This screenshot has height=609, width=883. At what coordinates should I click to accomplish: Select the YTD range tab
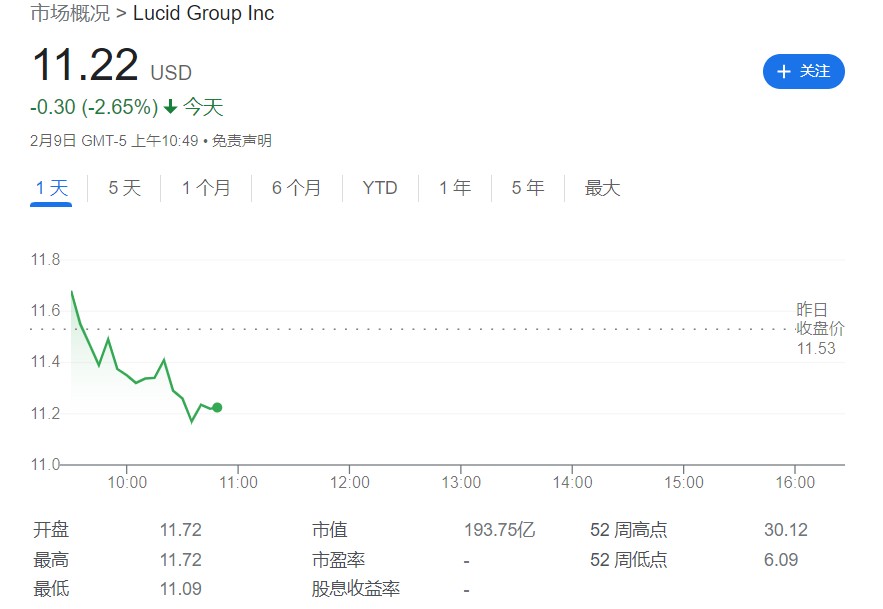click(x=380, y=188)
